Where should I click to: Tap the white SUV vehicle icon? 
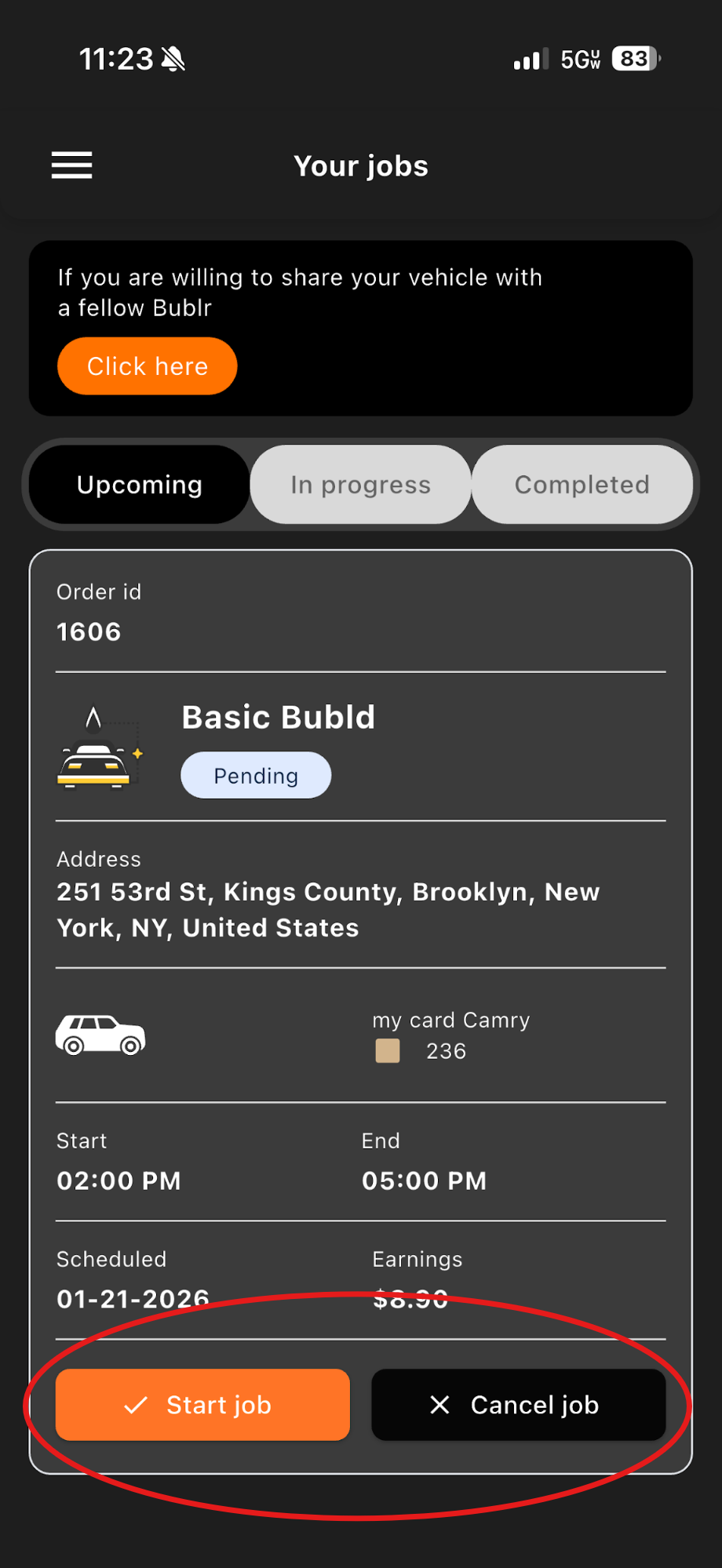point(100,1034)
